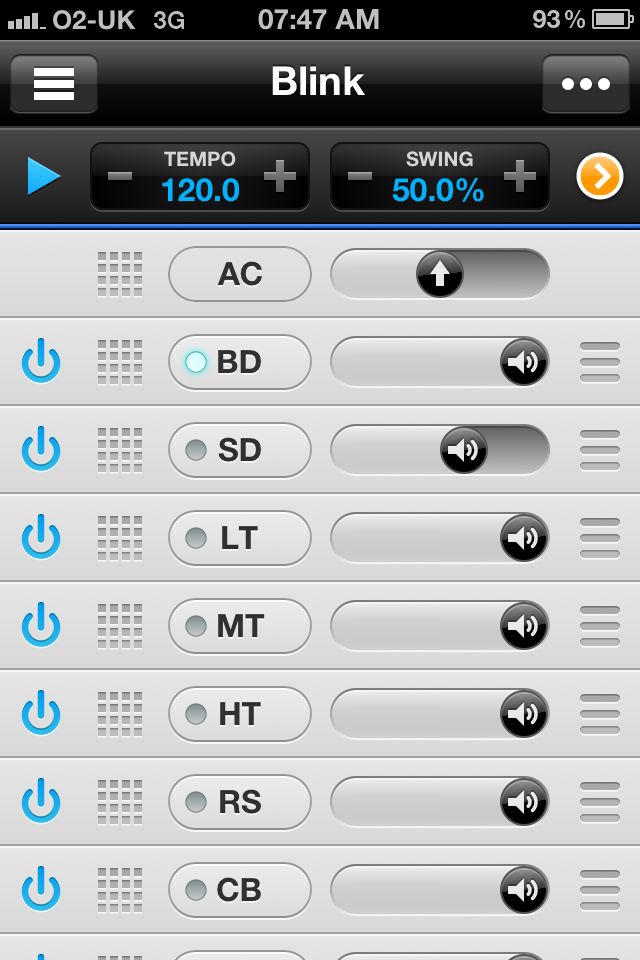This screenshot has width=640, height=960.
Task: Open the step grid for CB
Action: (120, 890)
